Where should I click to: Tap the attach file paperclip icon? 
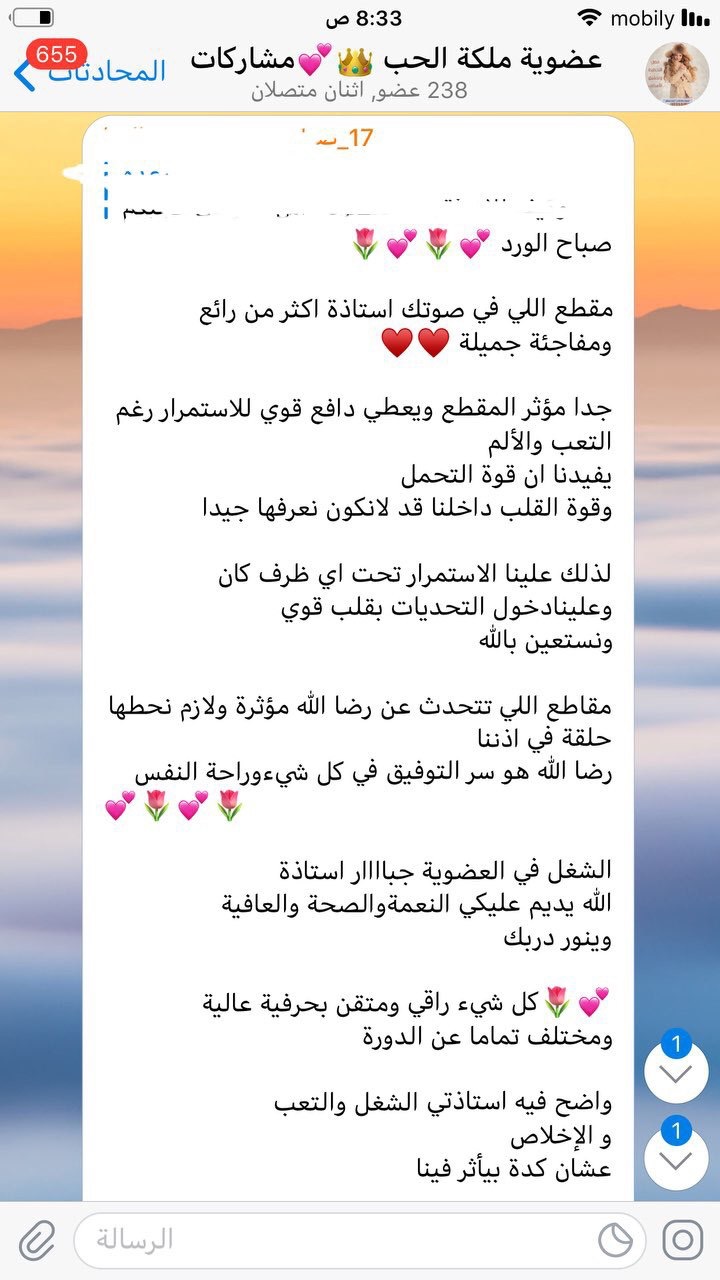tap(36, 1240)
